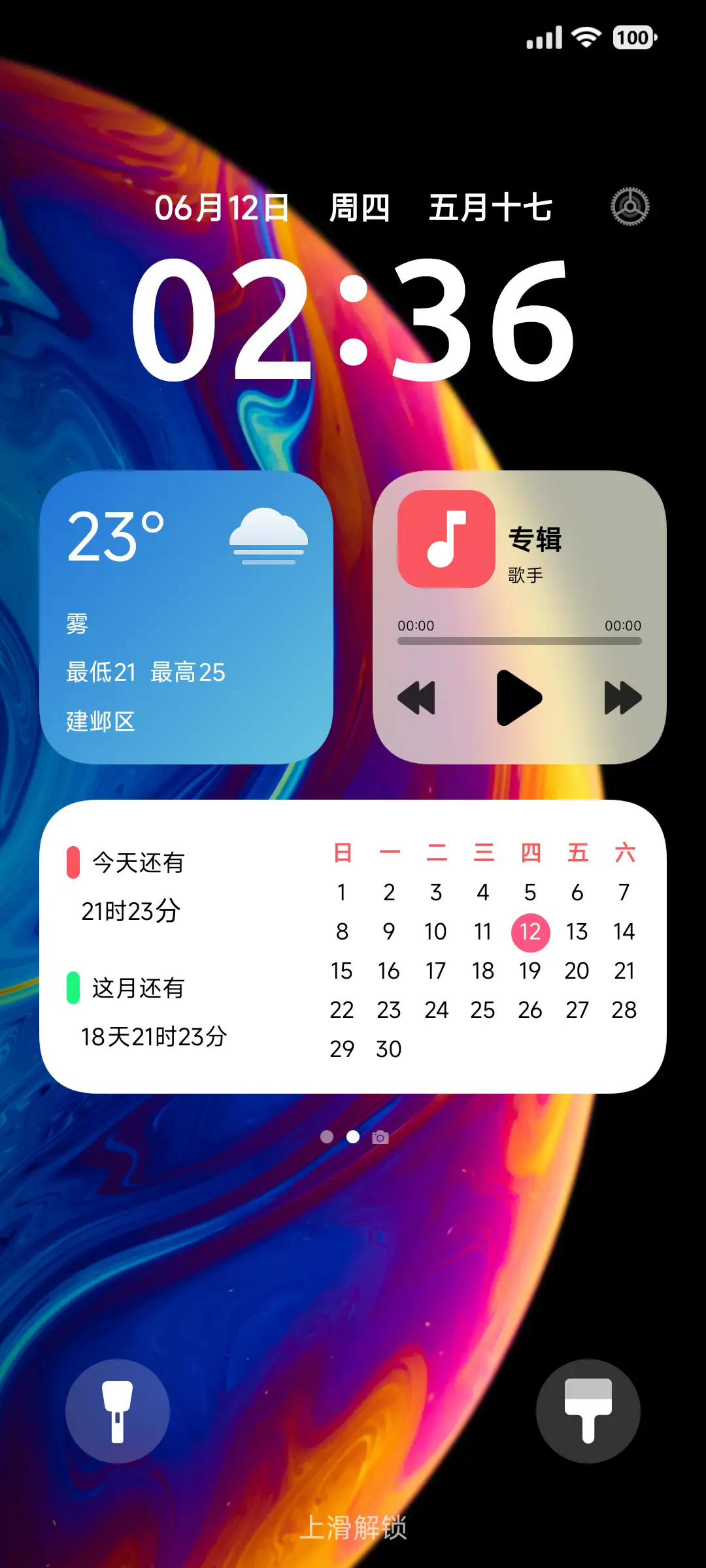Select the second page indicator dot
706x1568 pixels.
[x=352, y=1137]
